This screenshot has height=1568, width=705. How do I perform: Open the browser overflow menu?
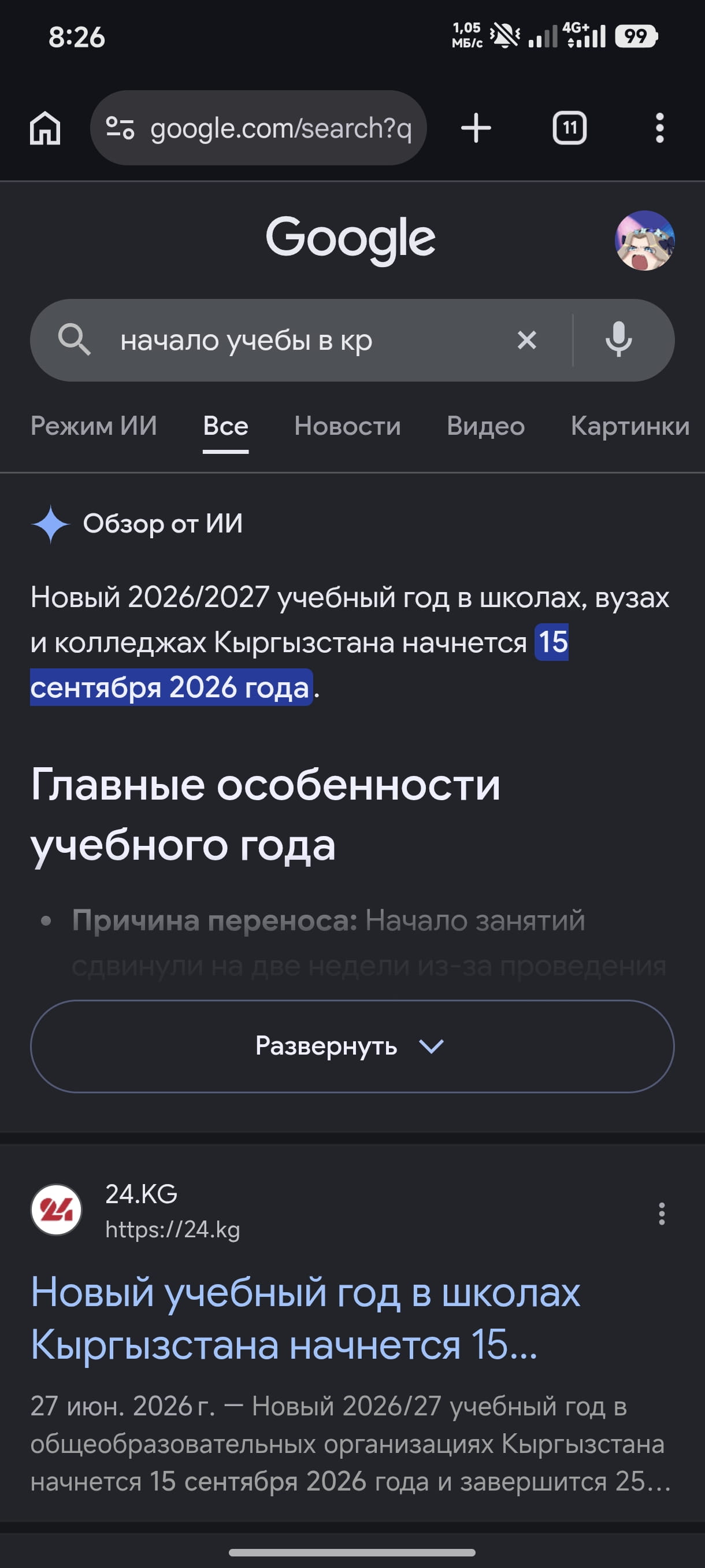pos(659,128)
